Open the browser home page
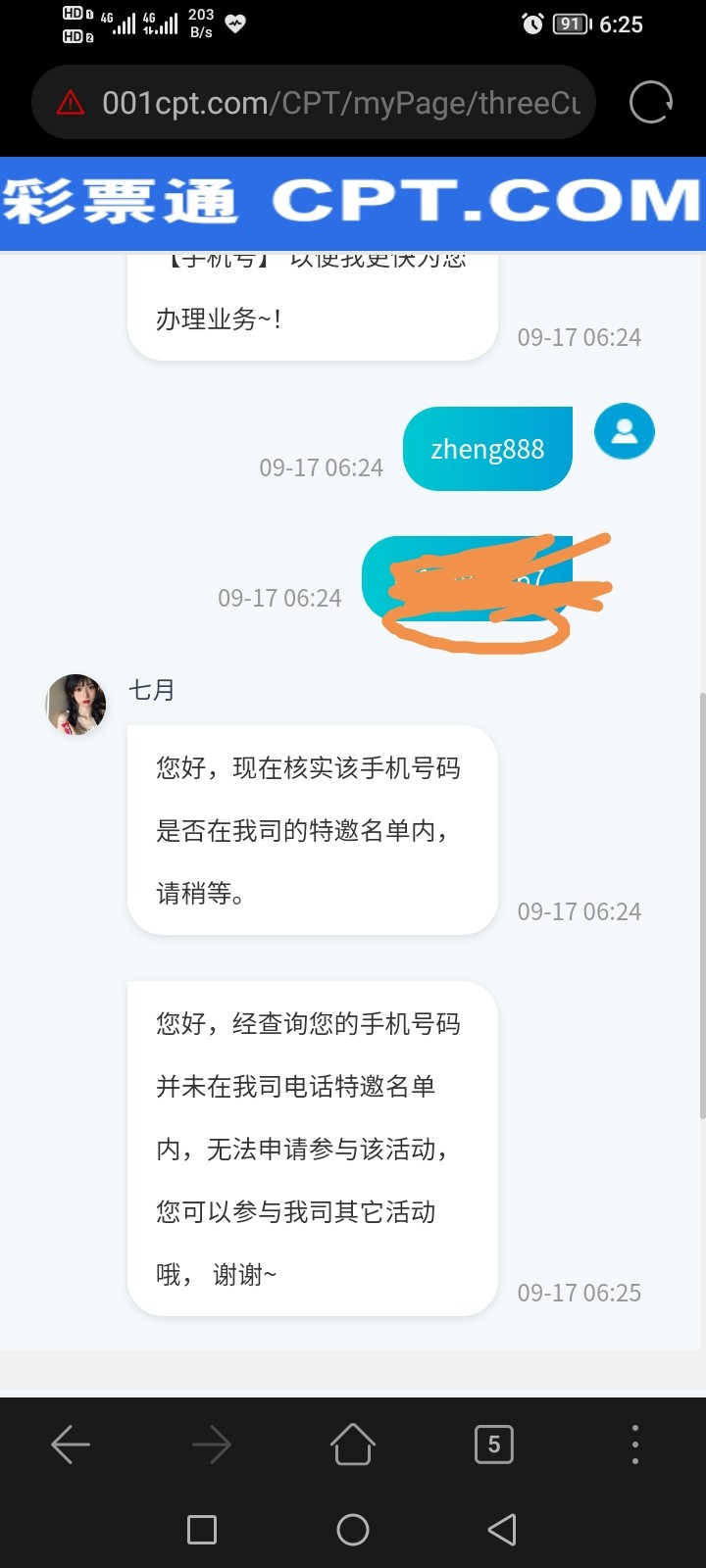The image size is (706, 1568). pyautogui.click(x=353, y=1445)
